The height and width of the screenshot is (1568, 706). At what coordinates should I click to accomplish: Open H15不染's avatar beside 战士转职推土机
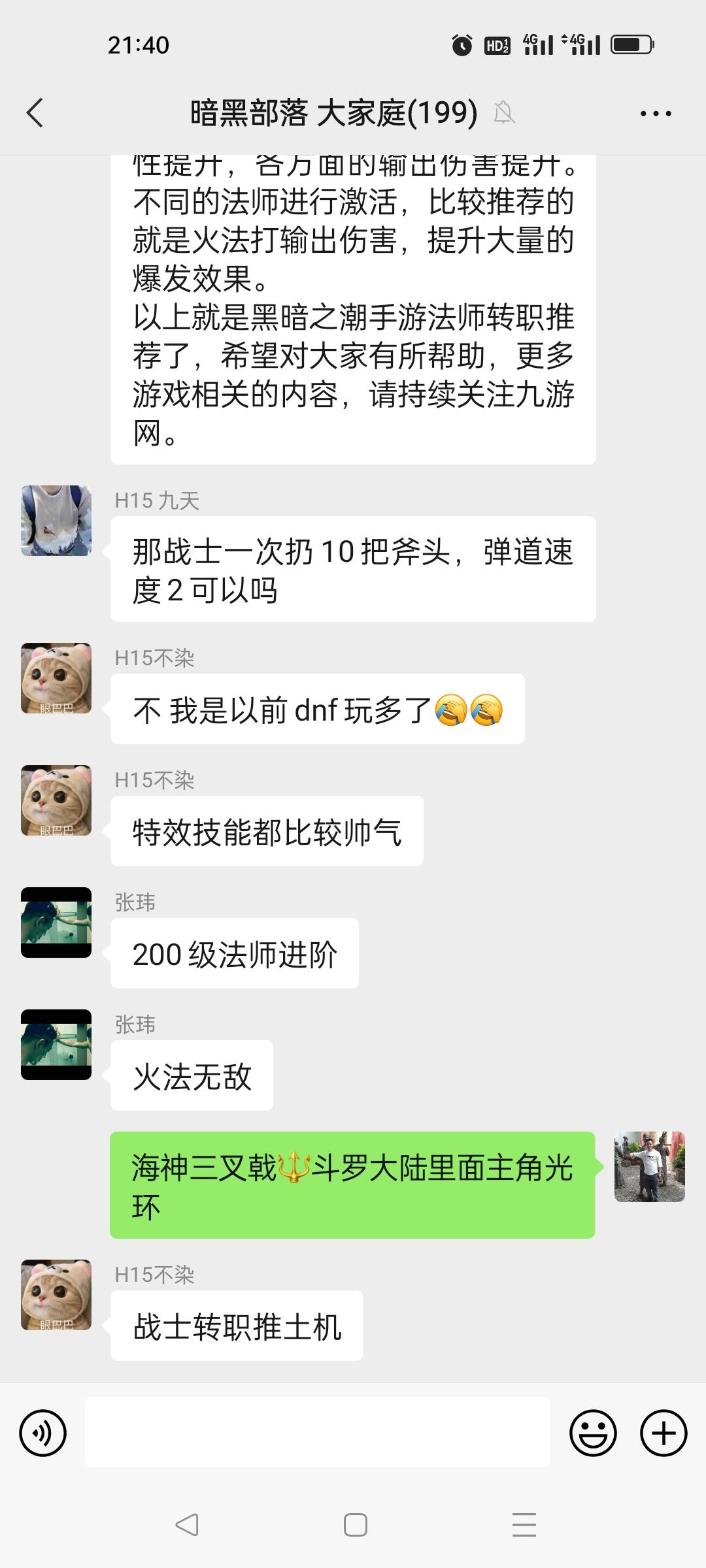(x=56, y=1295)
